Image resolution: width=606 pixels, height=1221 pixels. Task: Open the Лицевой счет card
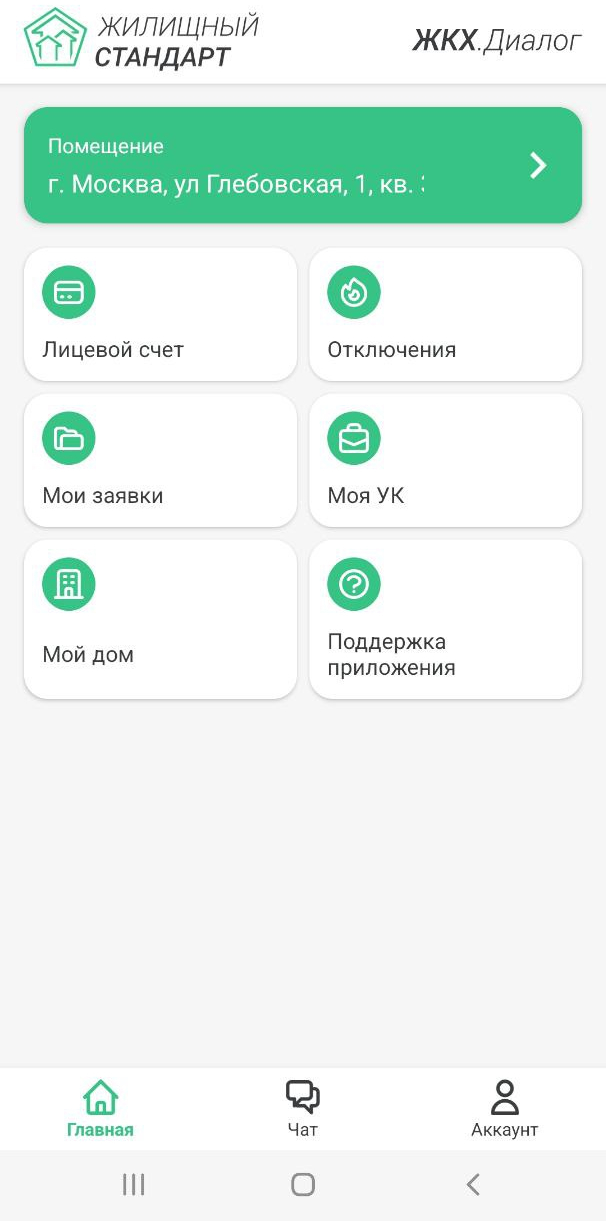[160, 314]
